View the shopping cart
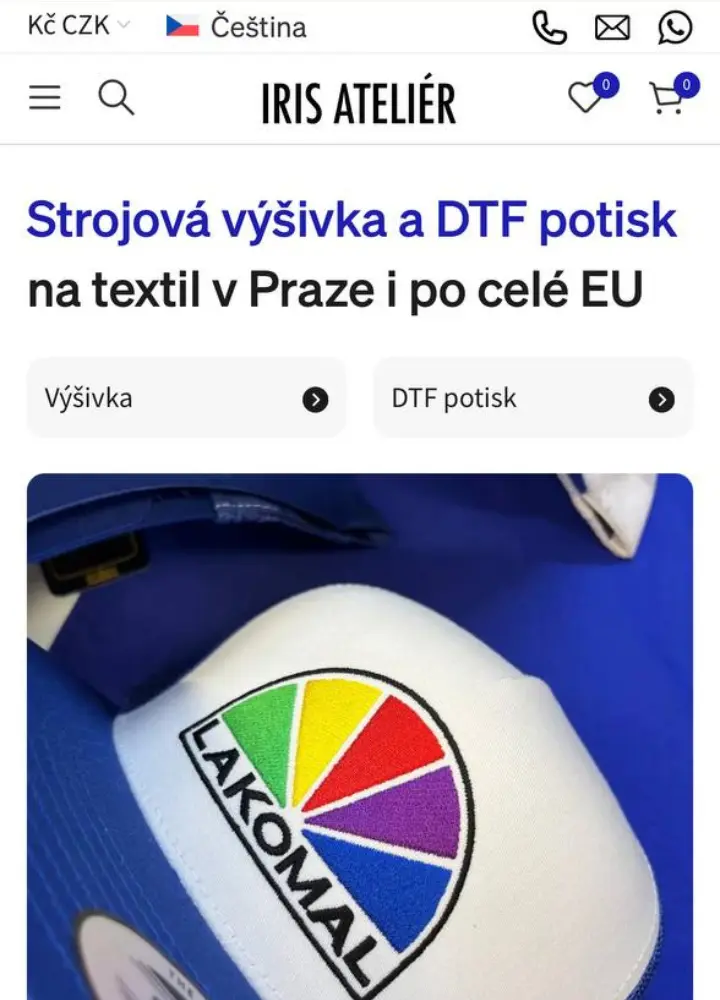This screenshot has width=720, height=1000. coord(668,97)
